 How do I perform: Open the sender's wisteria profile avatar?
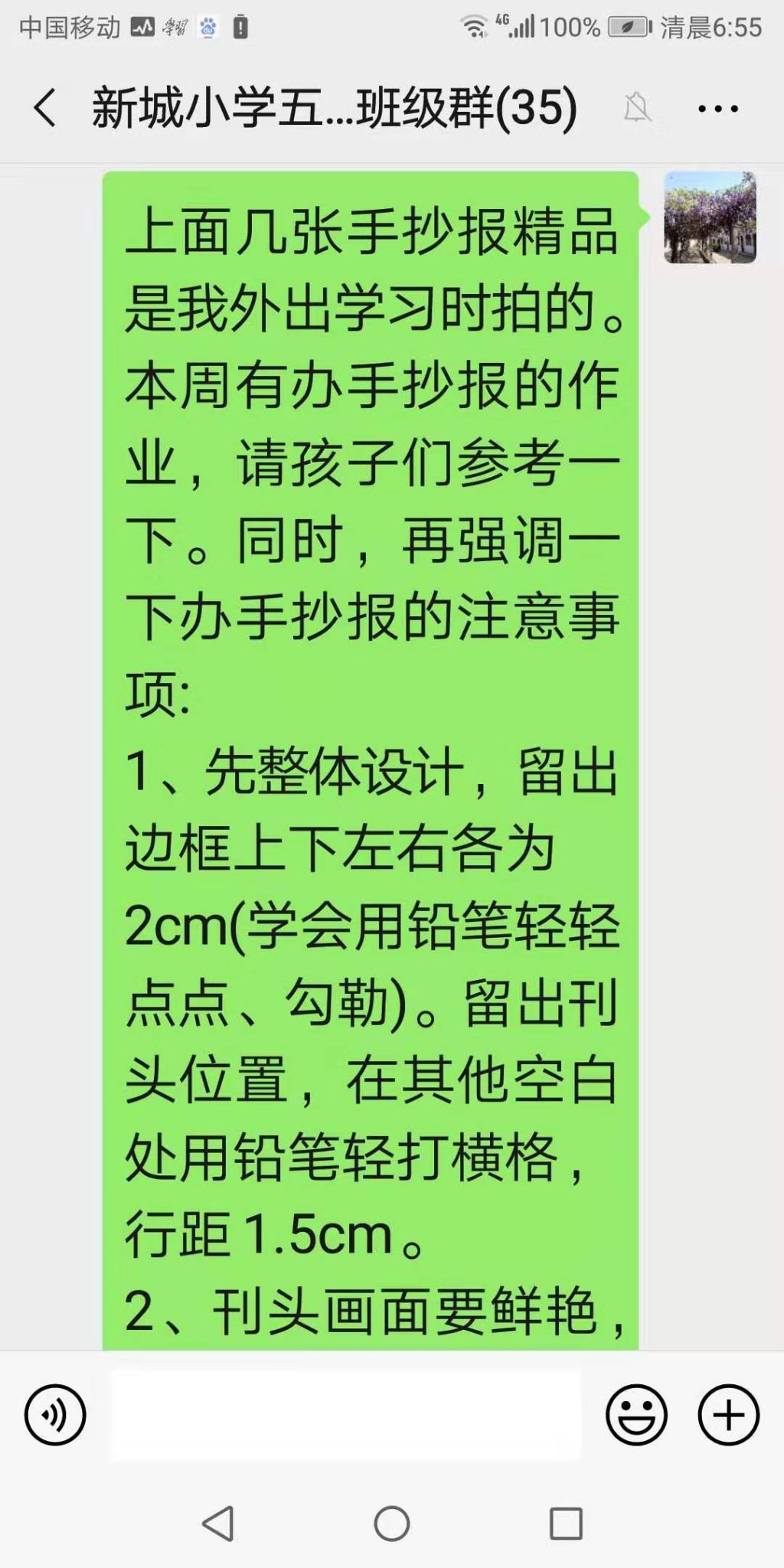[710, 217]
